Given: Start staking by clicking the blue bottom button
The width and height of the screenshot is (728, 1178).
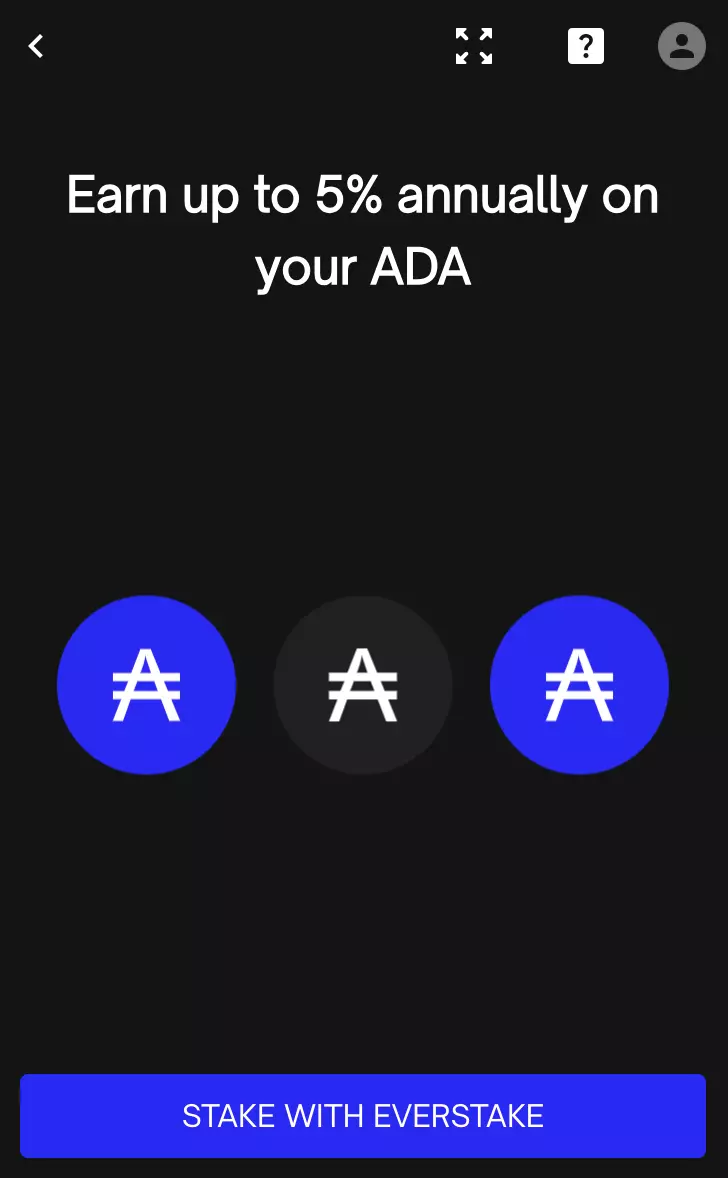Looking at the screenshot, I should point(363,1115).
